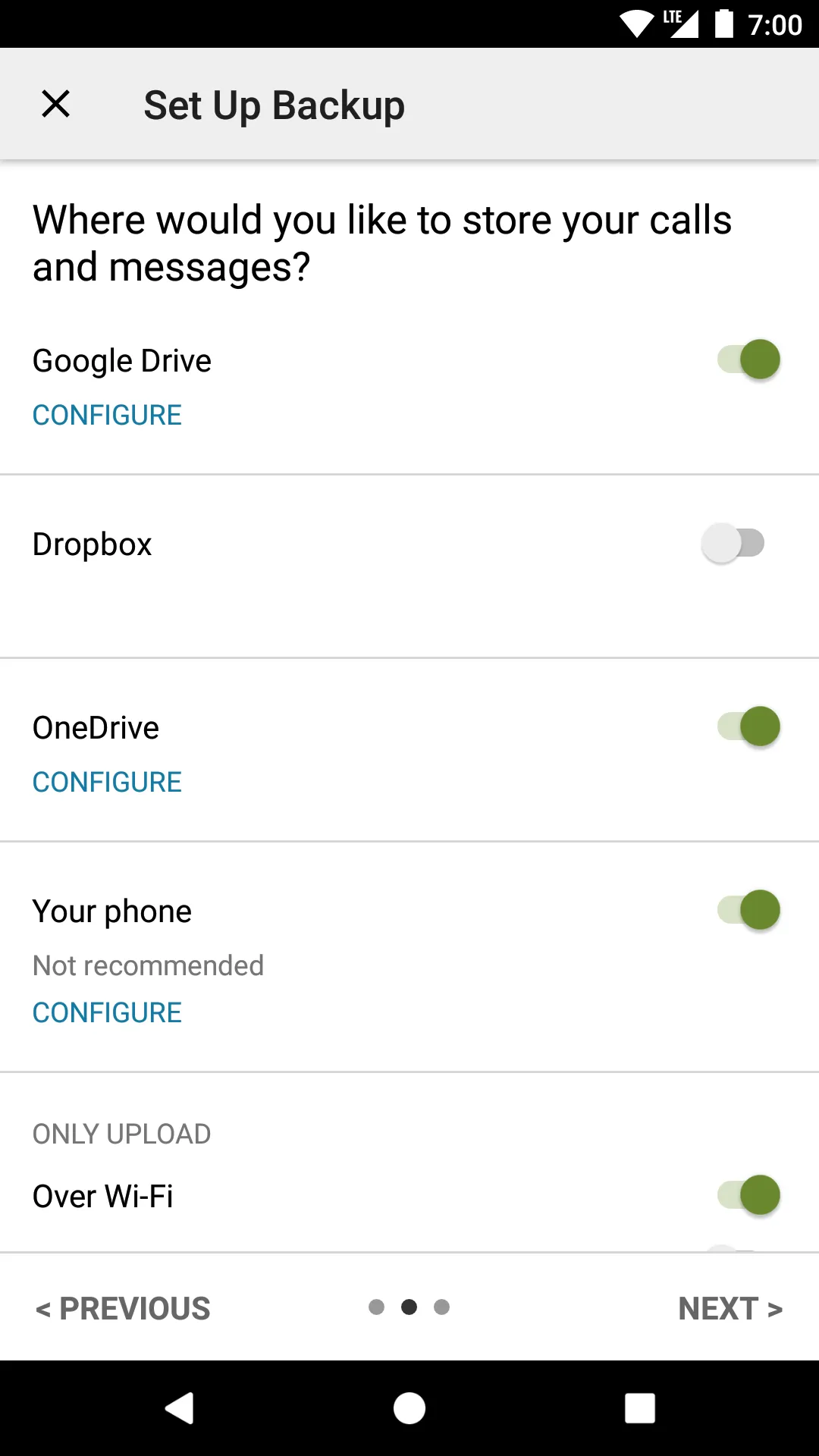The width and height of the screenshot is (819, 1456).
Task: Tap the first page indicator dot
Action: pos(377,1307)
